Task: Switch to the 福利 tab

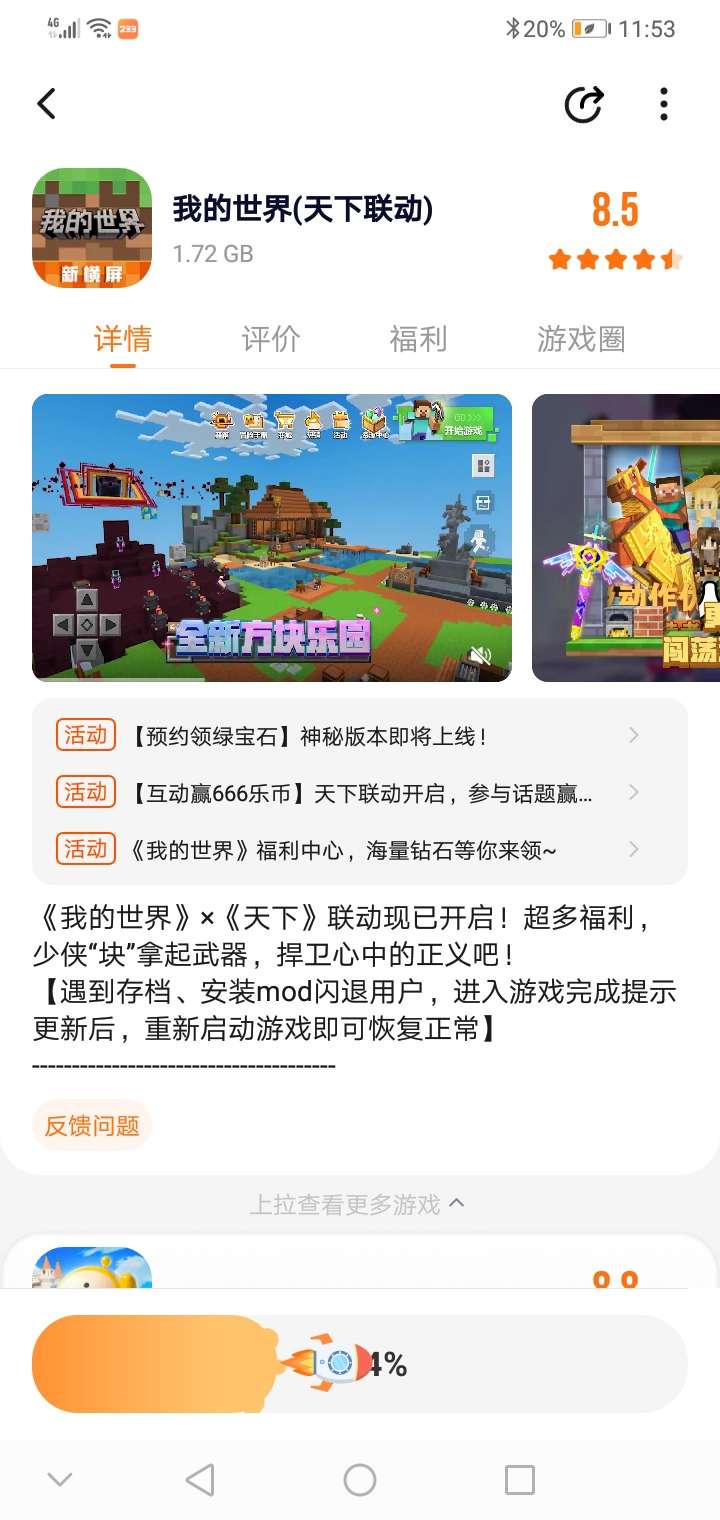Action: [418, 339]
